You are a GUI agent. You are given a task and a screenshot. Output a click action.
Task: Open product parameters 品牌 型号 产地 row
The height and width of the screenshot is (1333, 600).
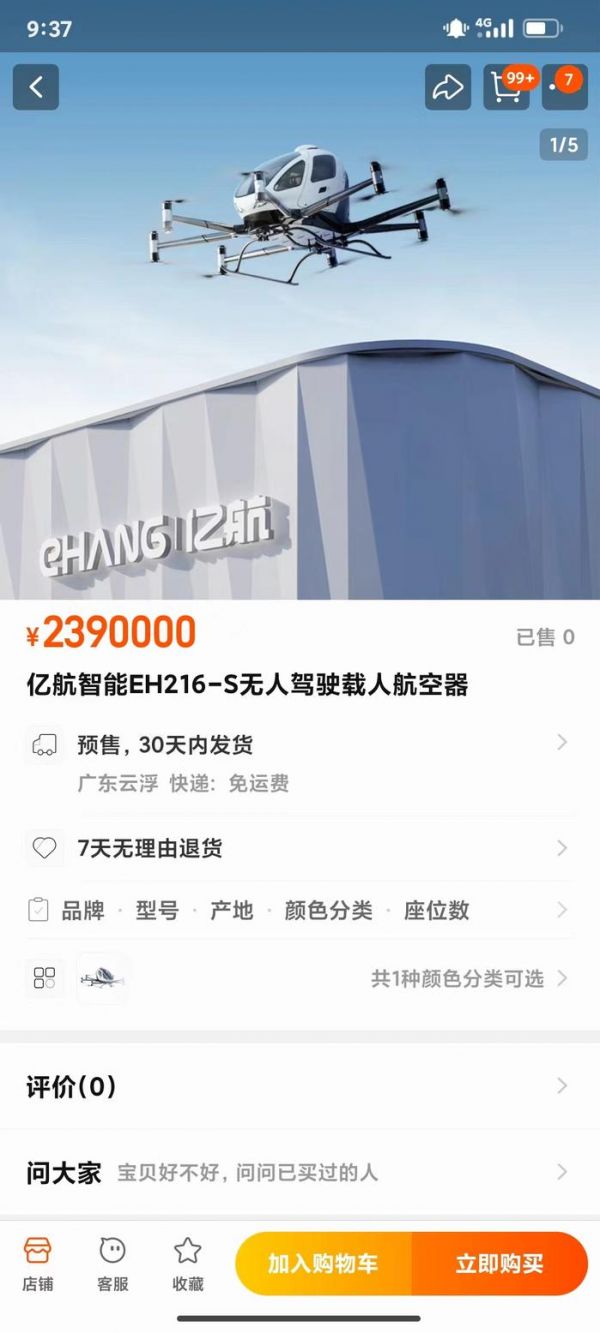click(x=300, y=910)
